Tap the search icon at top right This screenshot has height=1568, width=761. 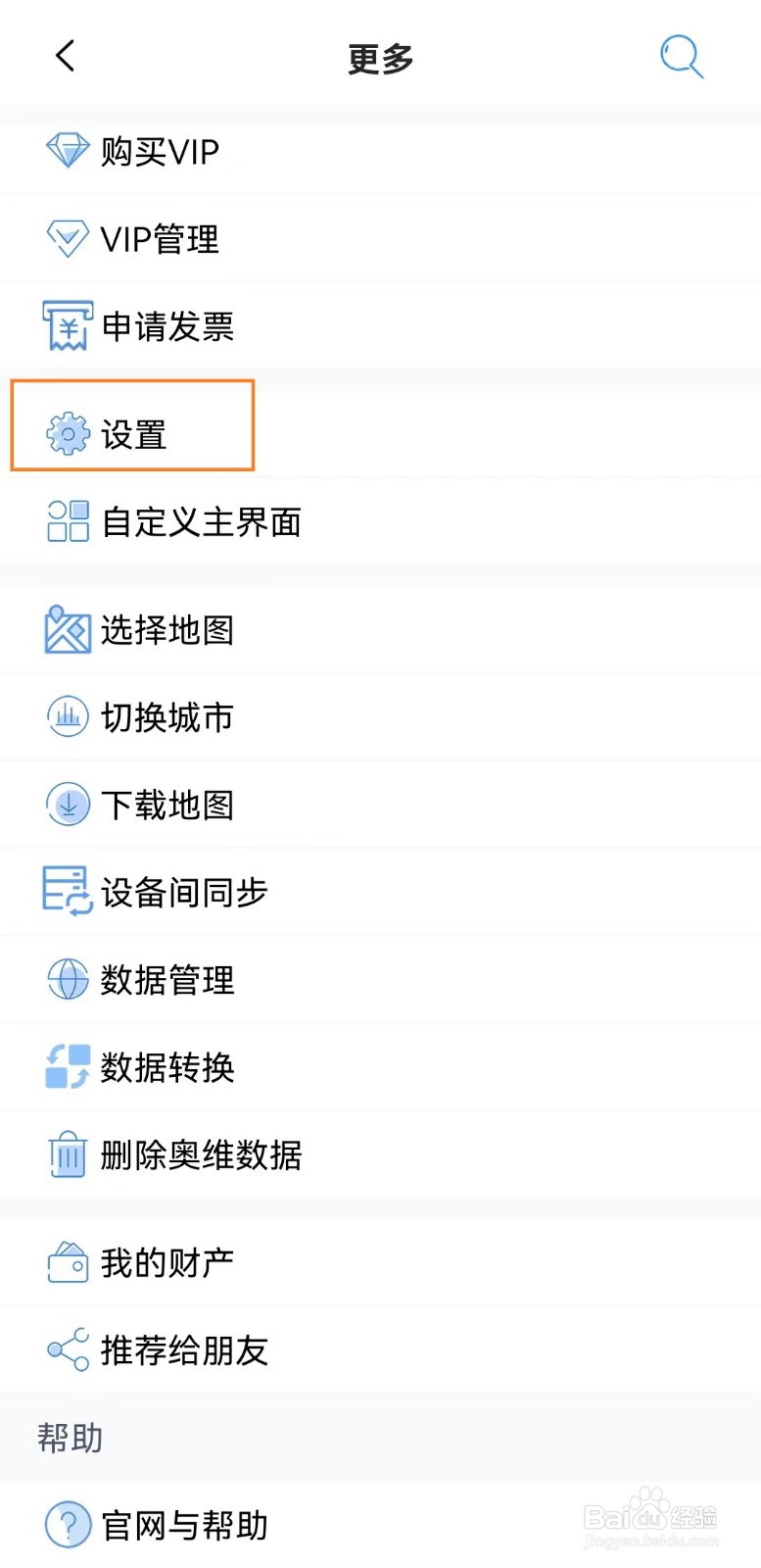pos(682,57)
